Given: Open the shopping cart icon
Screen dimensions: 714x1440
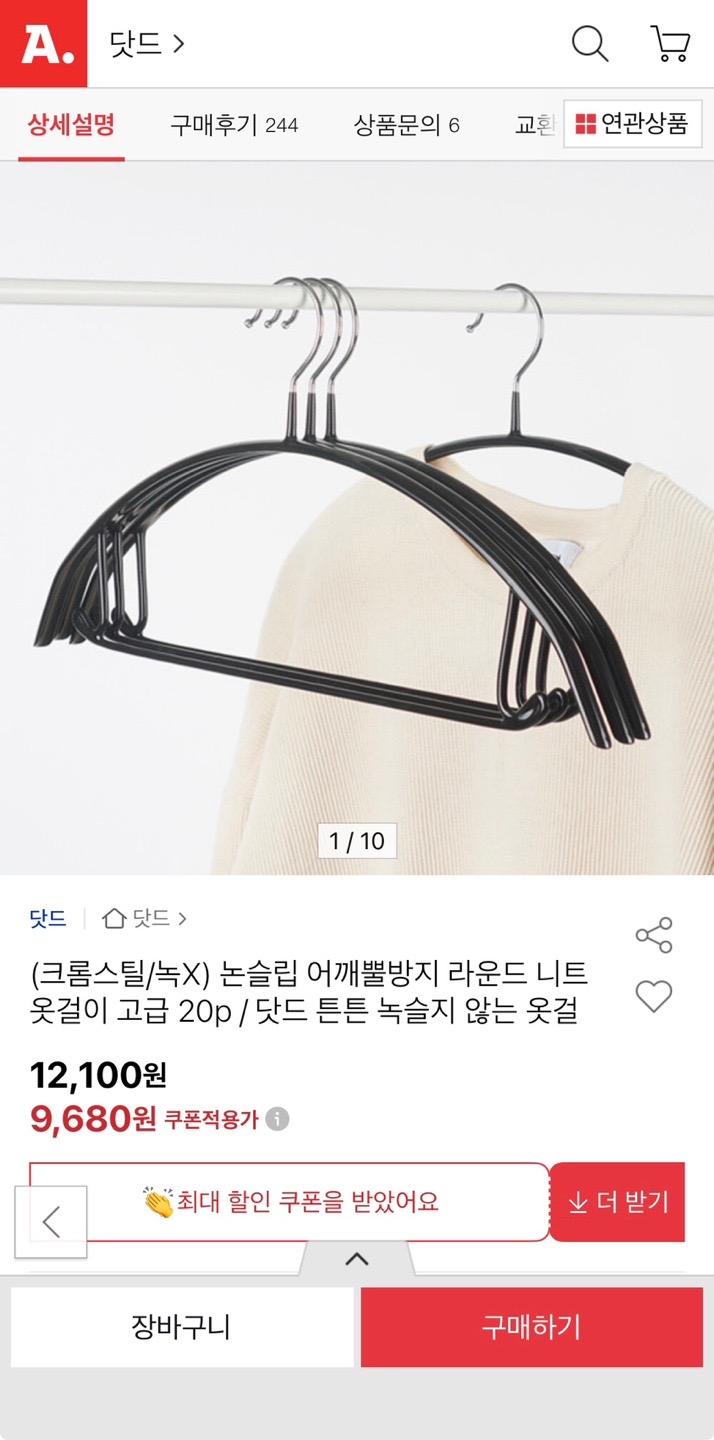Looking at the screenshot, I should click(x=669, y=44).
